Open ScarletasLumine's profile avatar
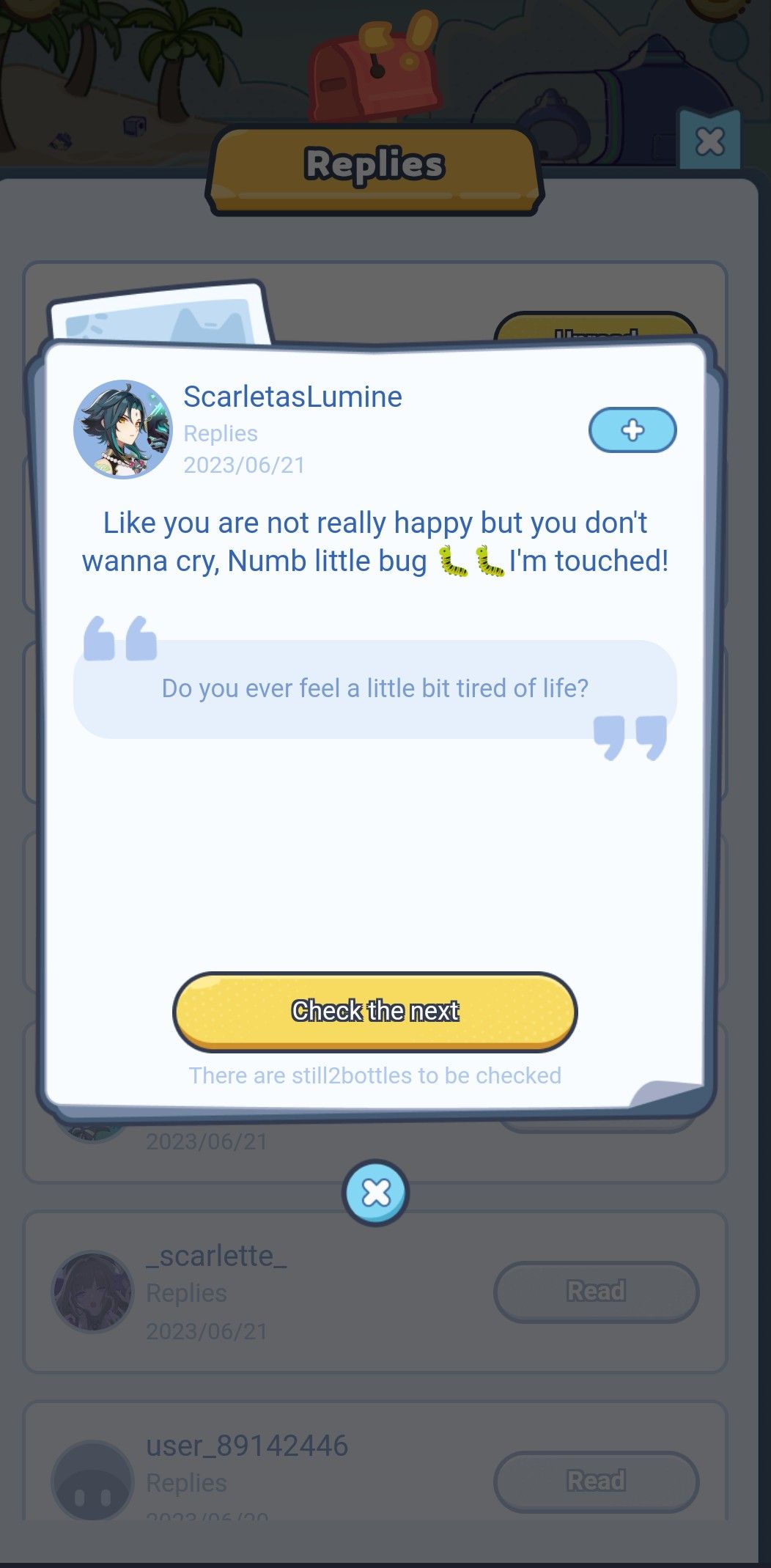 pyautogui.click(x=123, y=430)
